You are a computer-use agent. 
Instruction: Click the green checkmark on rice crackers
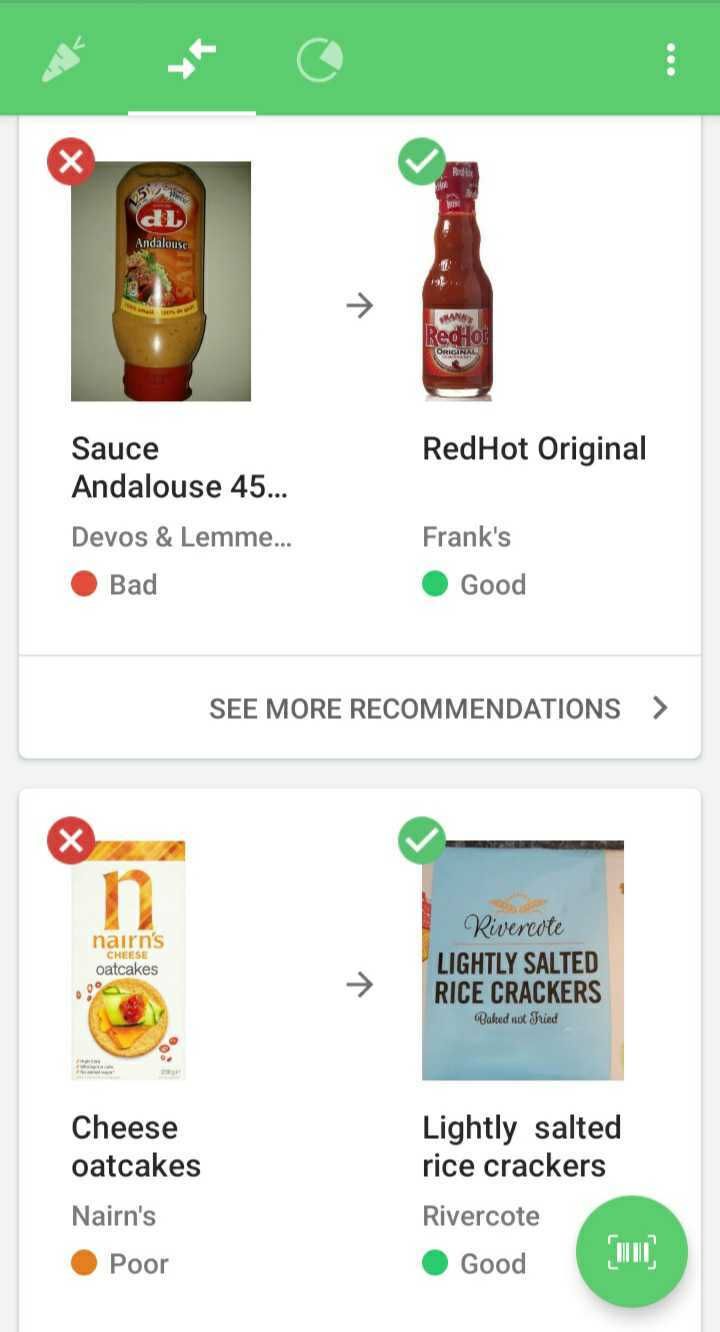click(x=421, y=840)
